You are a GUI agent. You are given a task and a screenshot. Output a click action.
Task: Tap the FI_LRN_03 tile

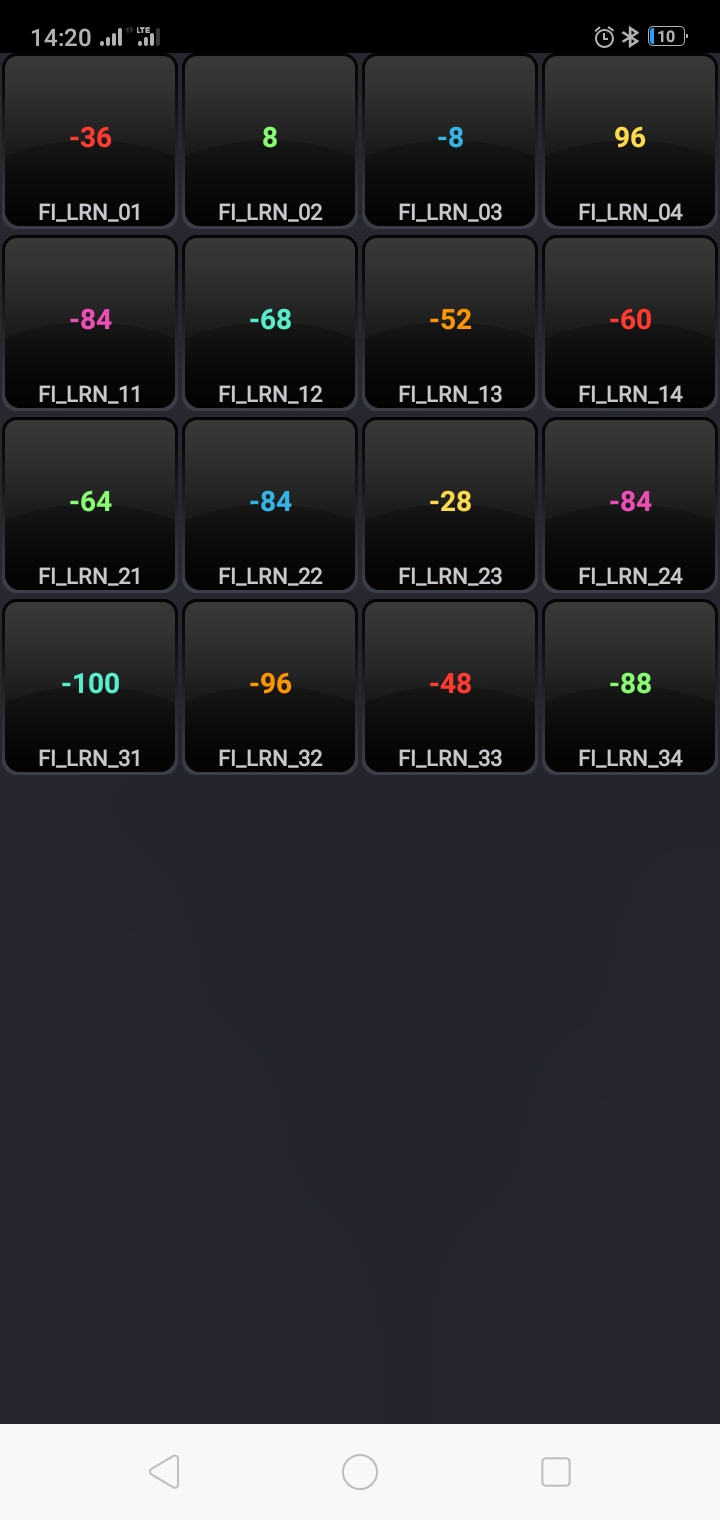coord(450,142)
